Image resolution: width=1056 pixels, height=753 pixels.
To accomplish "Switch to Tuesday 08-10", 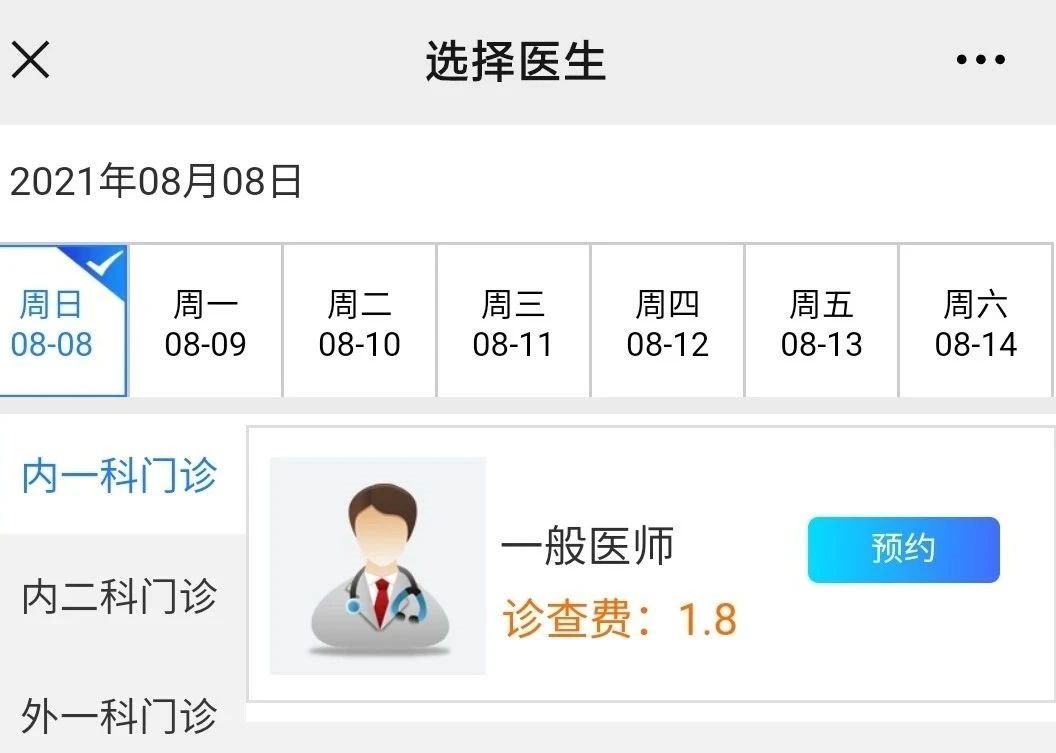I will (360, 322).
